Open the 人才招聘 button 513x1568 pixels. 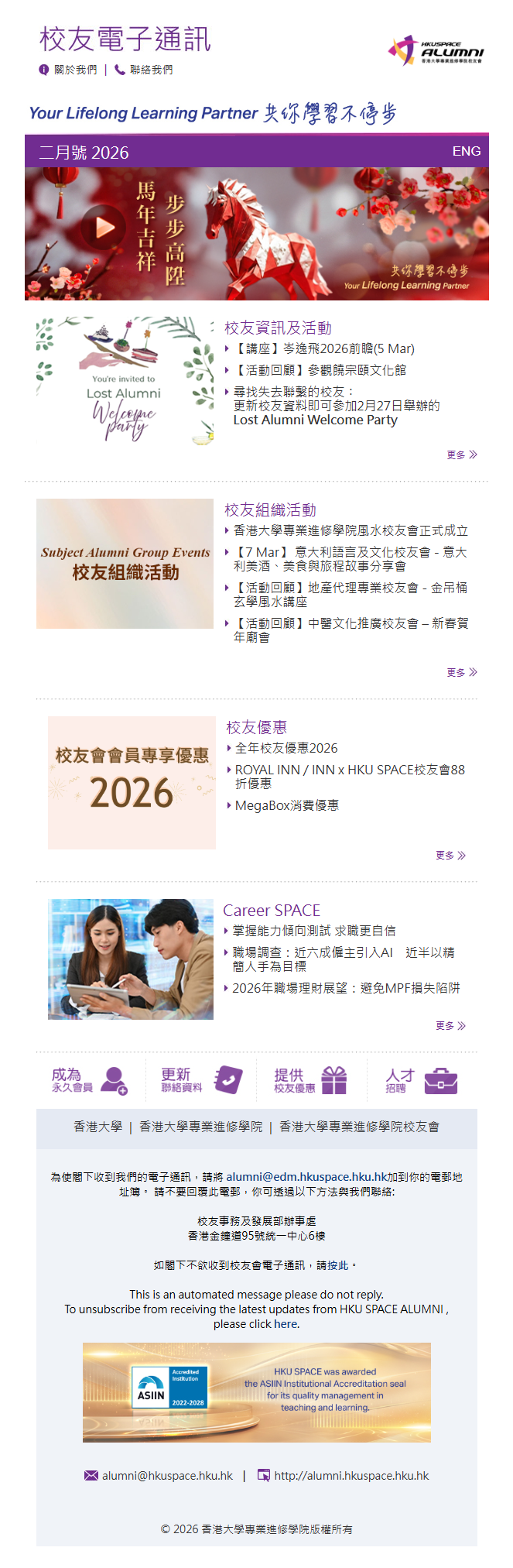point(421,1080)
